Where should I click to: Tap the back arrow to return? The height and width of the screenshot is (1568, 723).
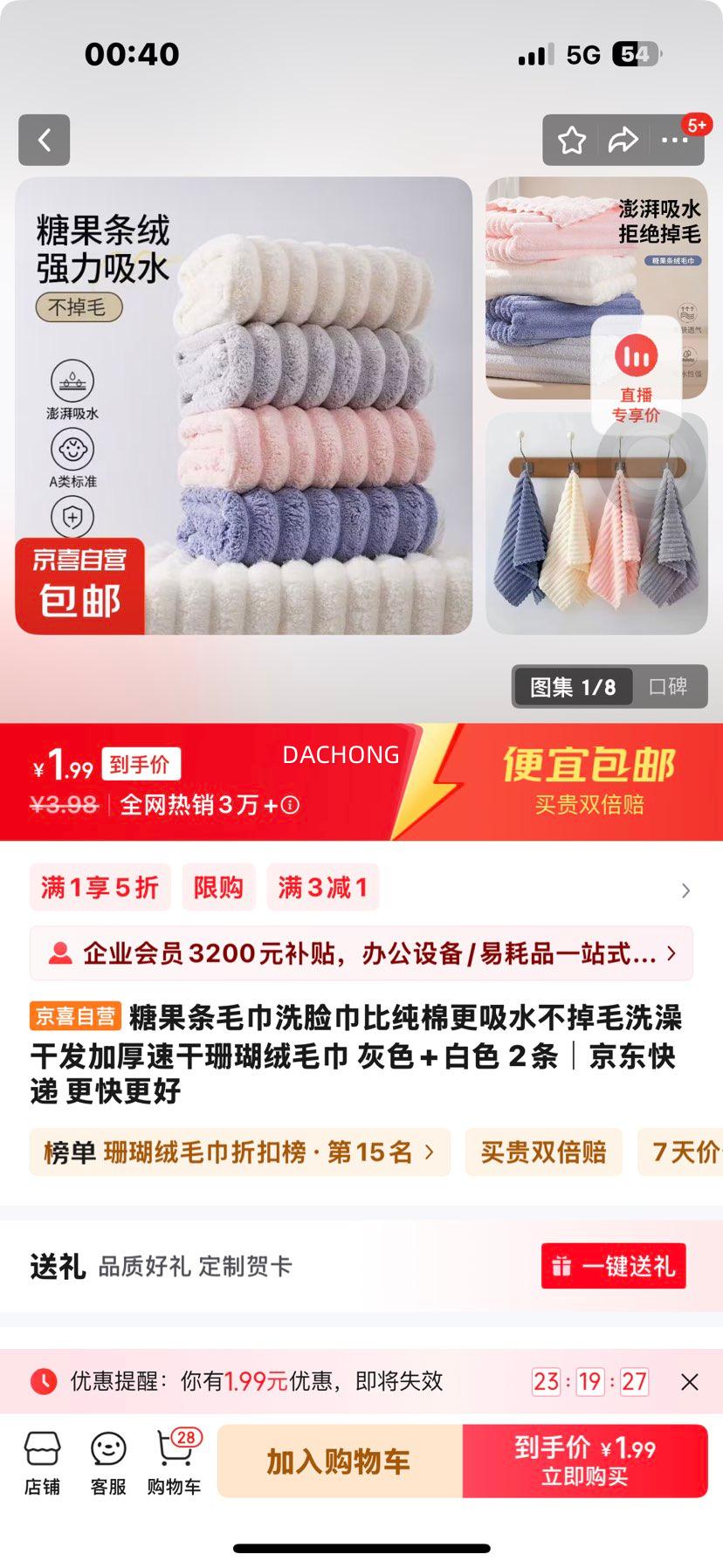44,140
